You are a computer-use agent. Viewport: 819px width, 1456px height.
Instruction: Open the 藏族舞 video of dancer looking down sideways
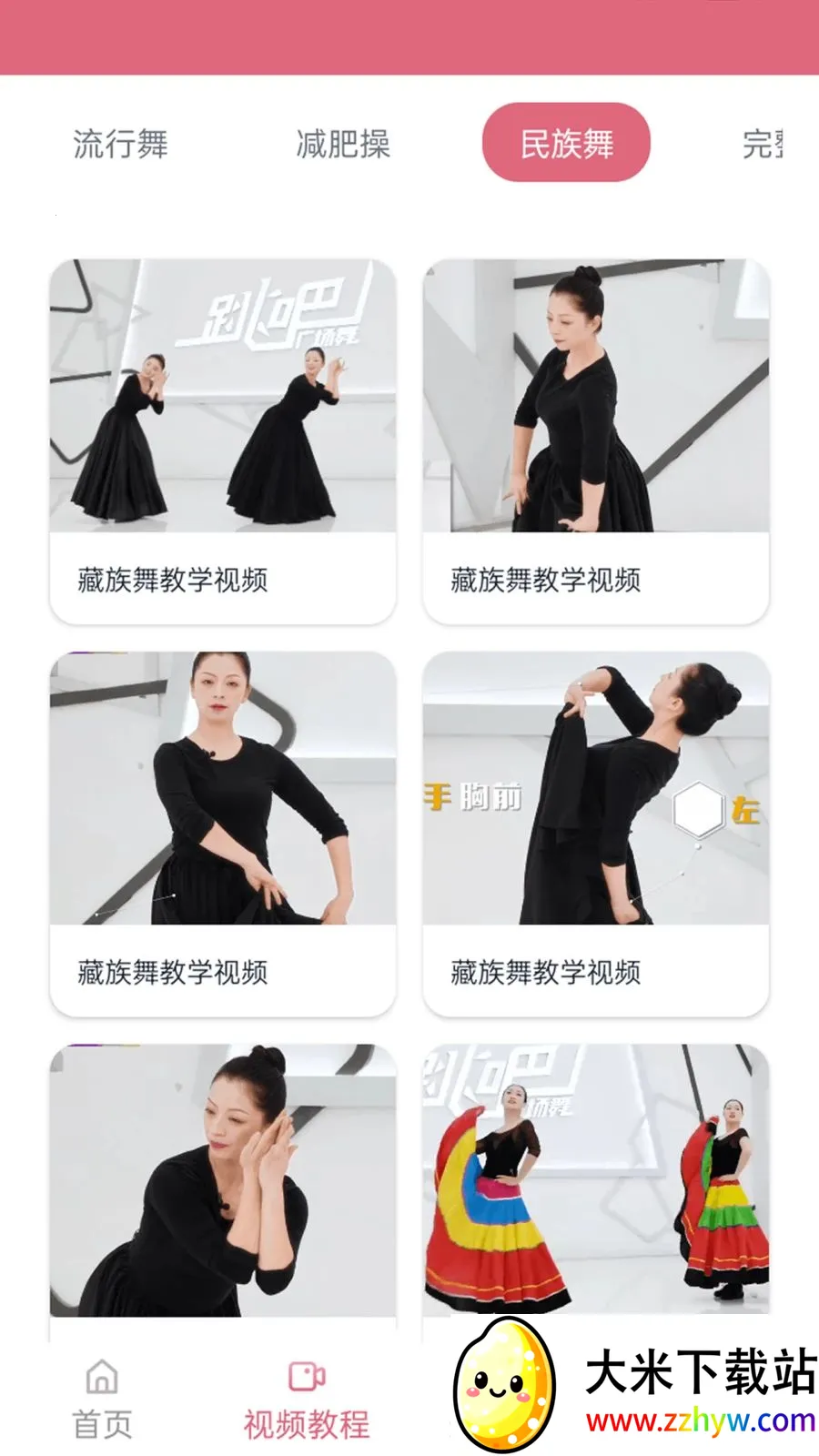point(596,442)
